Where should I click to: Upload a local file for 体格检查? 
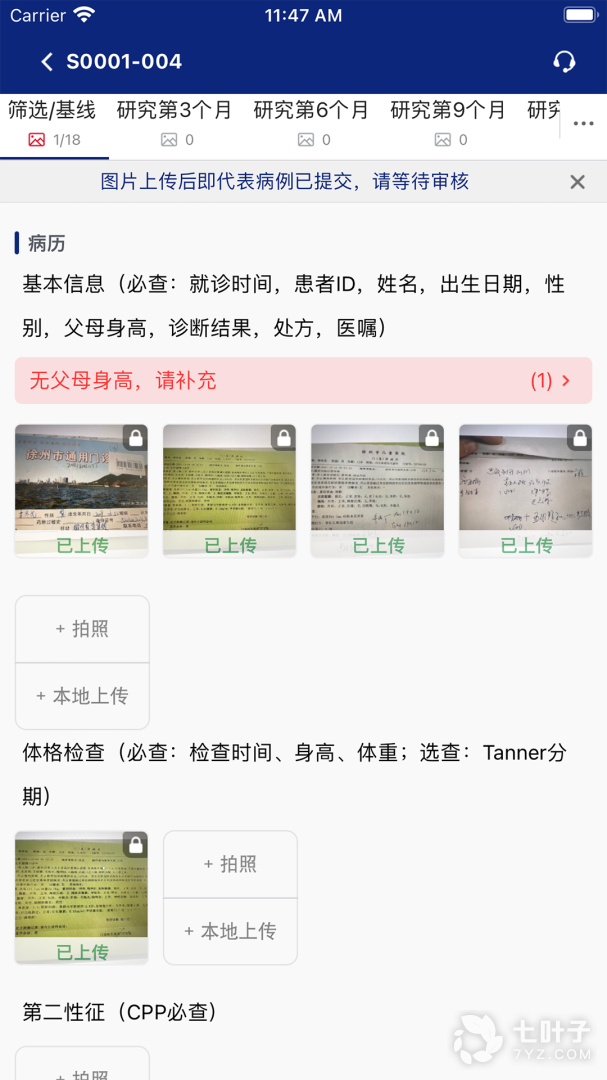230,931
